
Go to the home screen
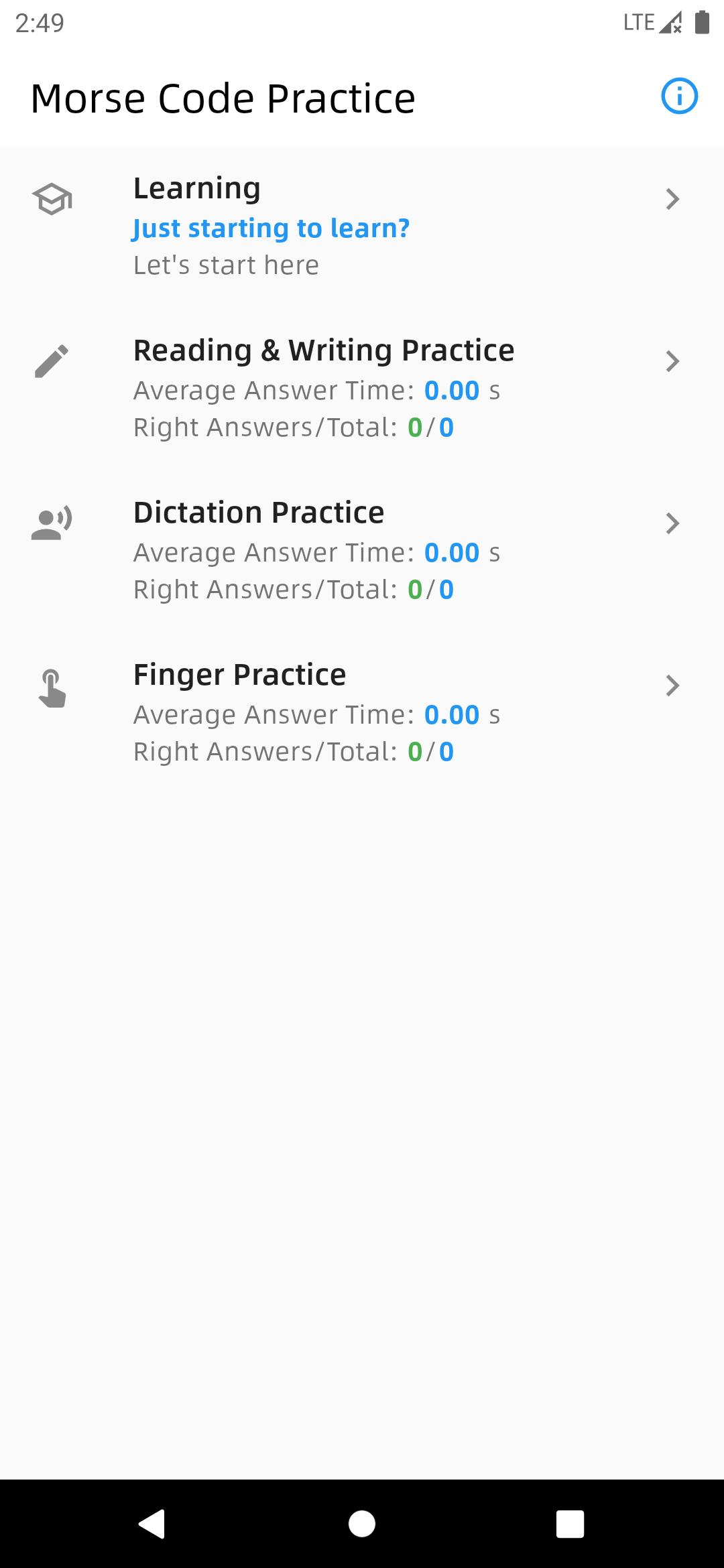pos(362,1523)
